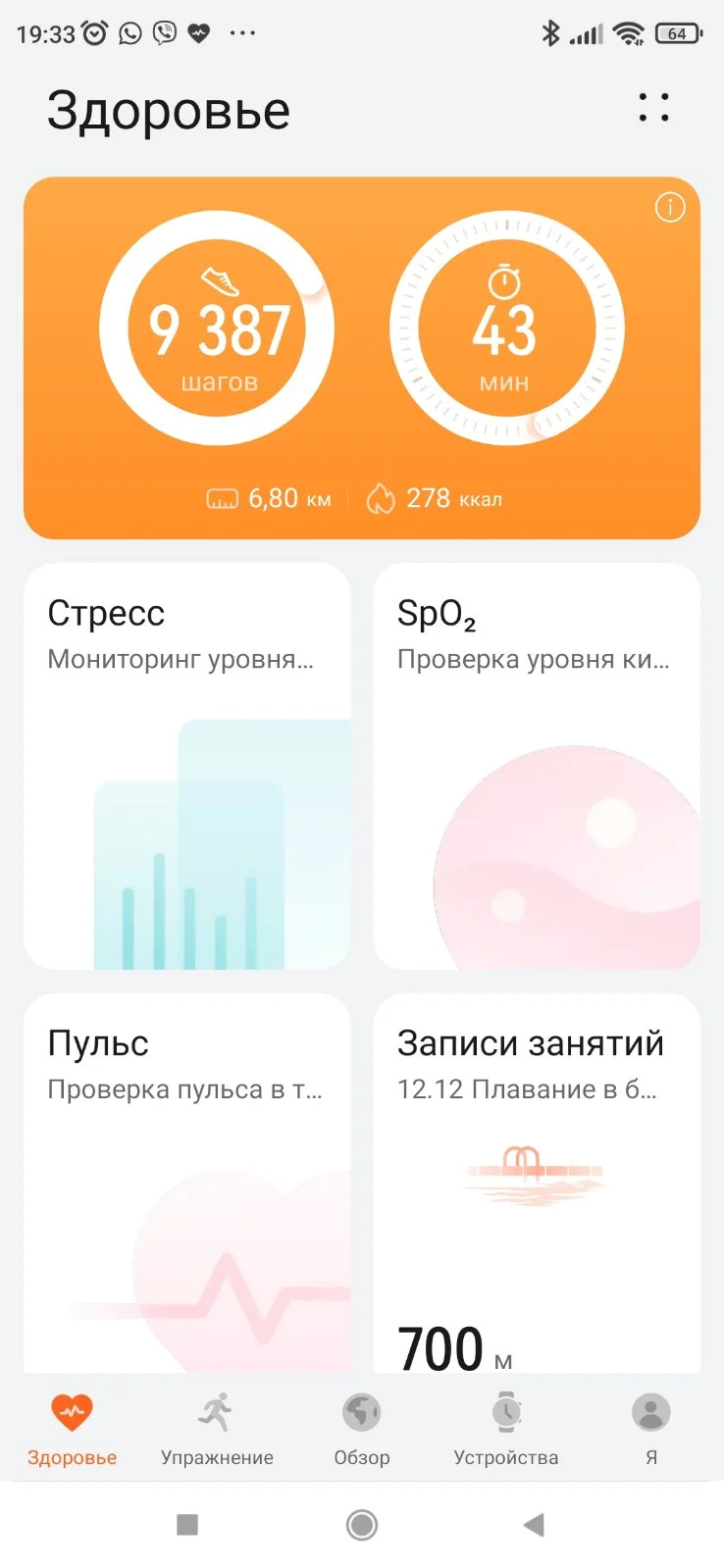724x1568 pixels.
Task: Open the Пульс heart rate card
Action: (x=186, y=1182)
